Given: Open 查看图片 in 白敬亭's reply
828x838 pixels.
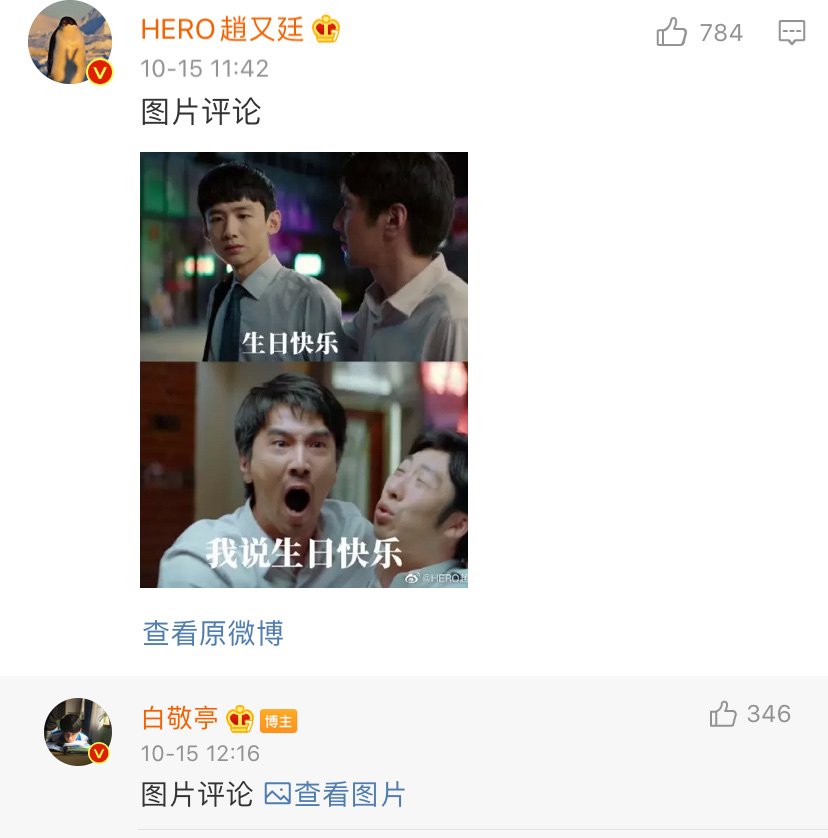Looking at the screenshot, I should tap(336, 794).
